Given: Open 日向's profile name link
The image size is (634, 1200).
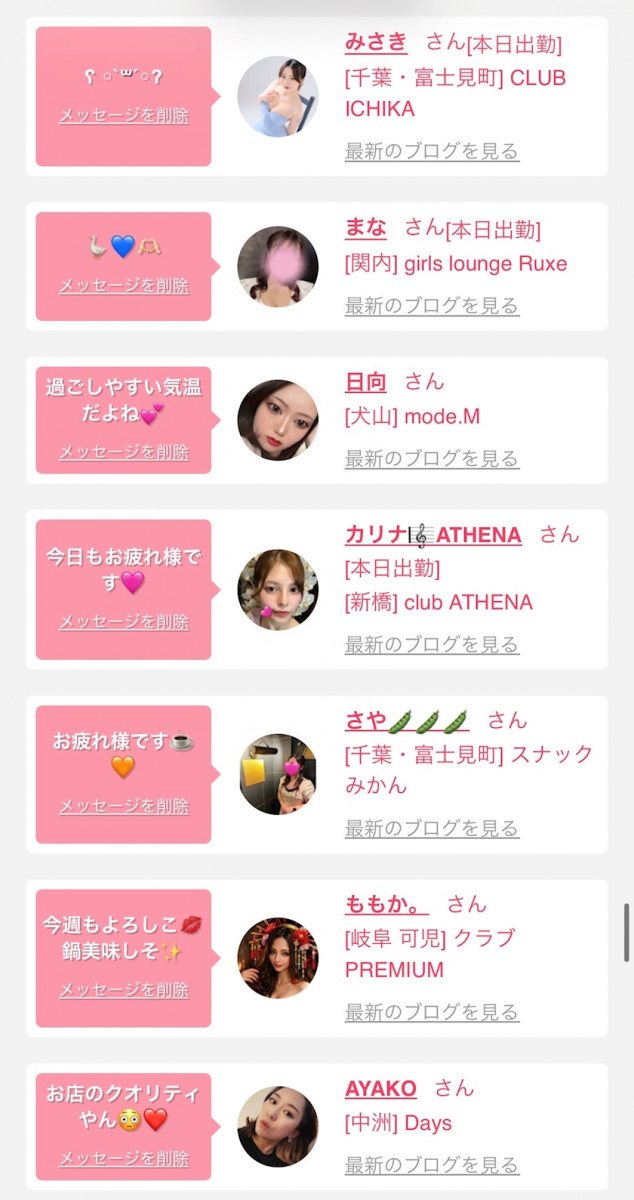Looking at the screenshot, I should click(365, 381).
